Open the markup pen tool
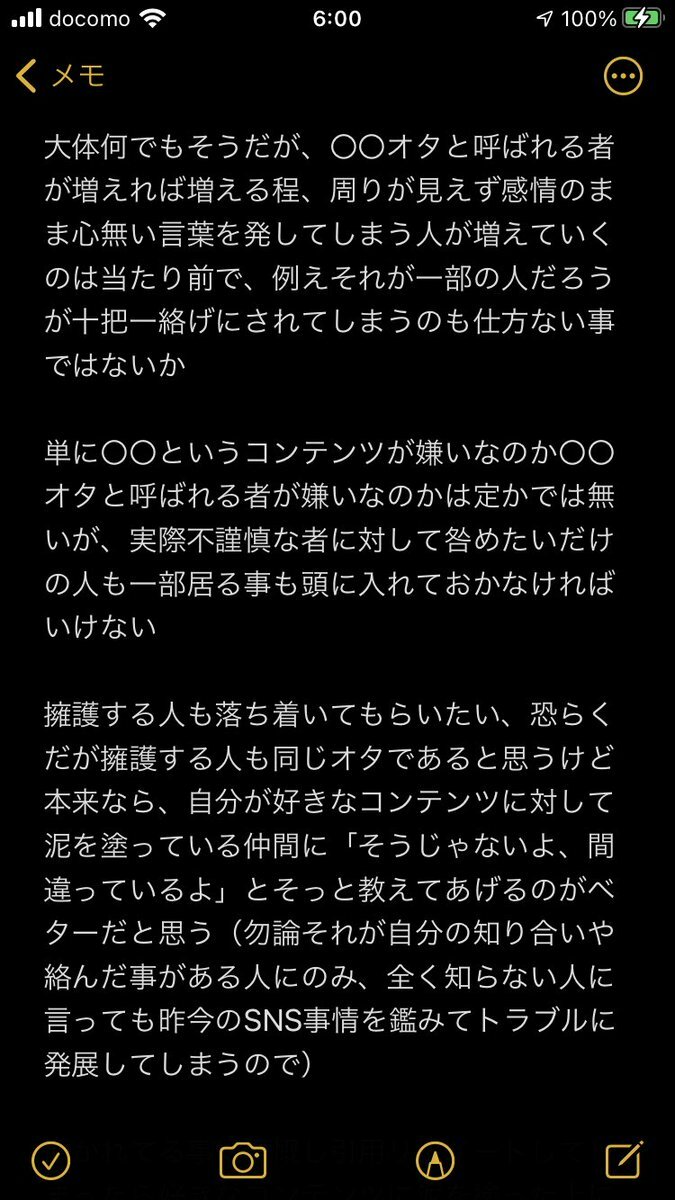The height and width of the screenshot is (1200, 675). pos(432,1160)
